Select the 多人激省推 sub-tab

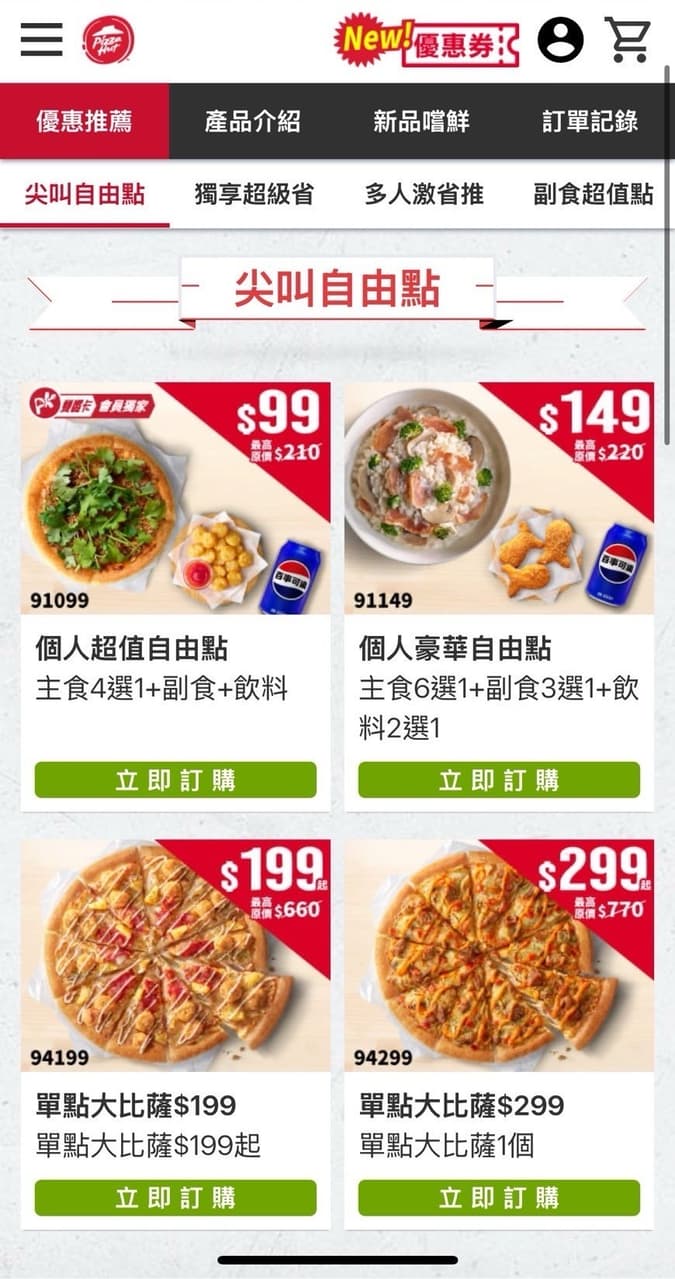click(x=424, y=194)
